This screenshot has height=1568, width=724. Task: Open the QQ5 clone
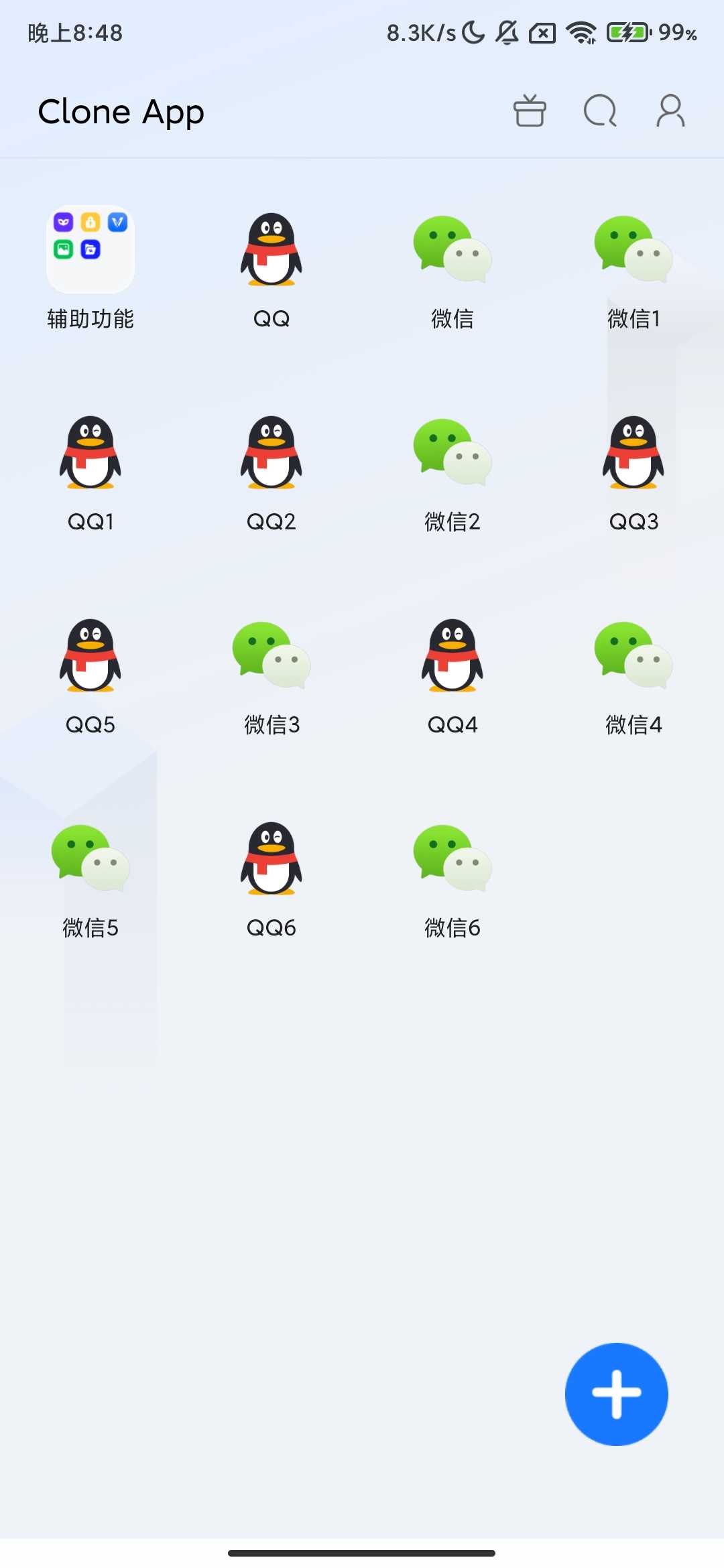[90, 655]
